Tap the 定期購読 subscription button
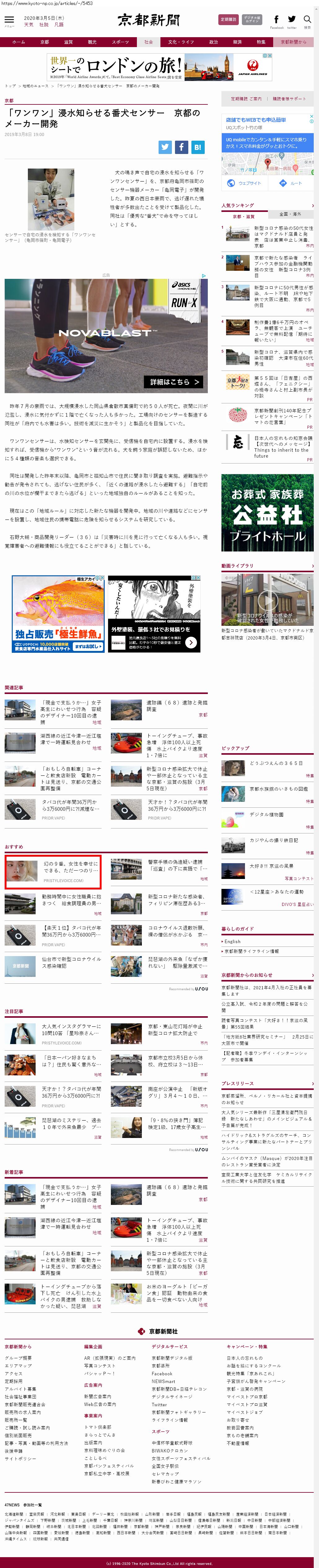The image size is (319, 1568). click(228, 20)
